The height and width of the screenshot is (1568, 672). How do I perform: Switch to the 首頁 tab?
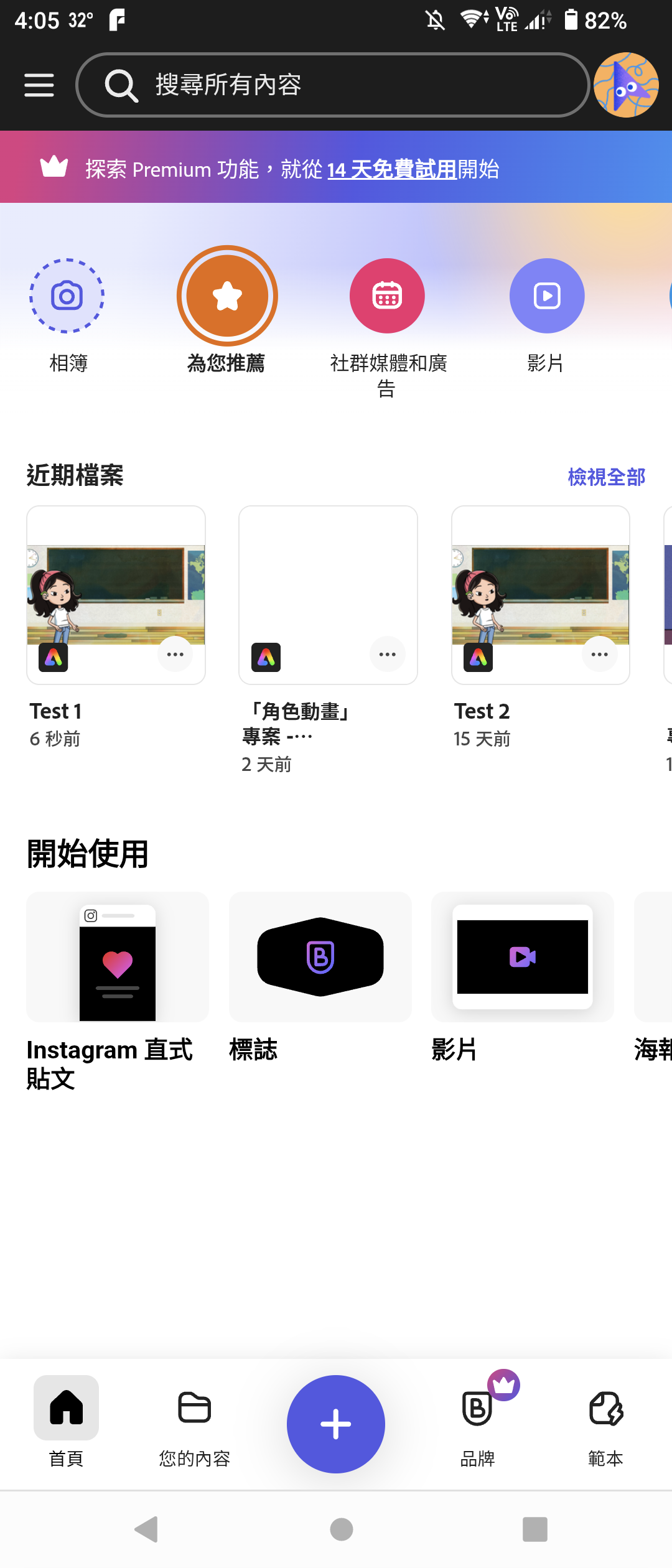point(66,1425)
